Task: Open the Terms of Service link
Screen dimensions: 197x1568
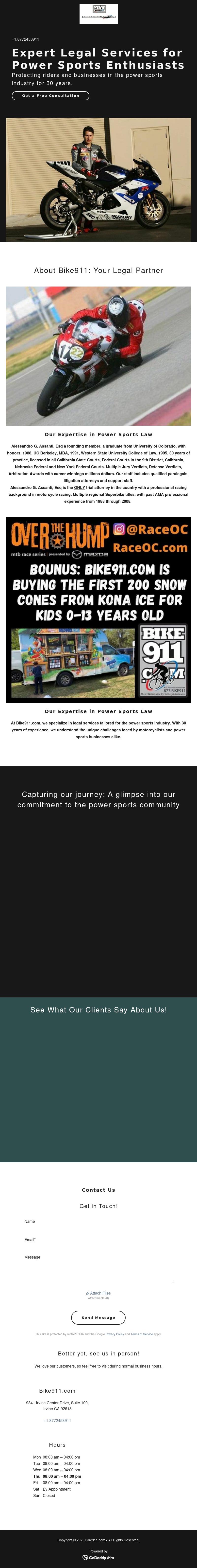Action: [142, 1334]
